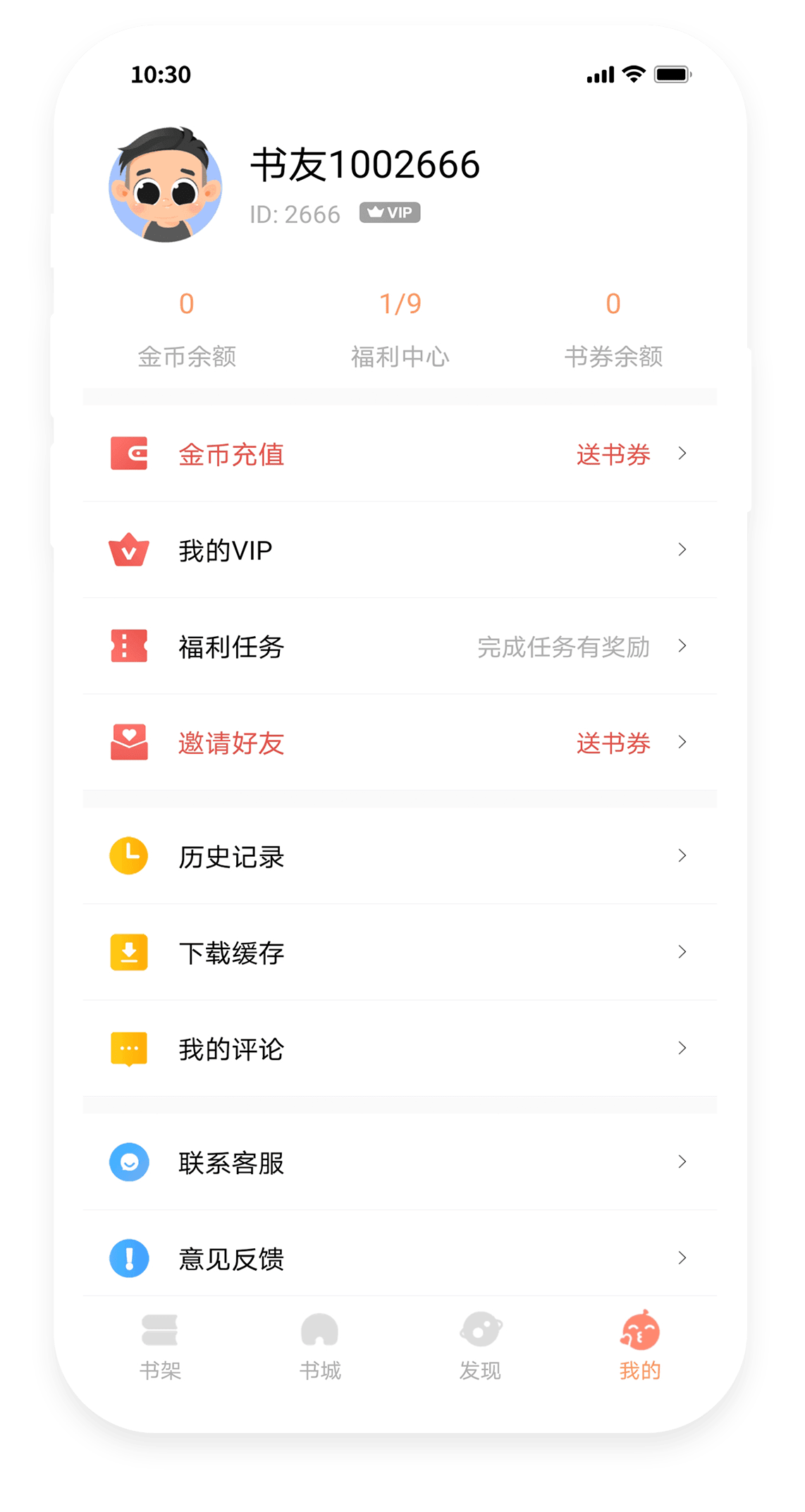Tap the VIP badge beside the ID
Viewport: 805px width, 1512px height.
click(390, 213)
